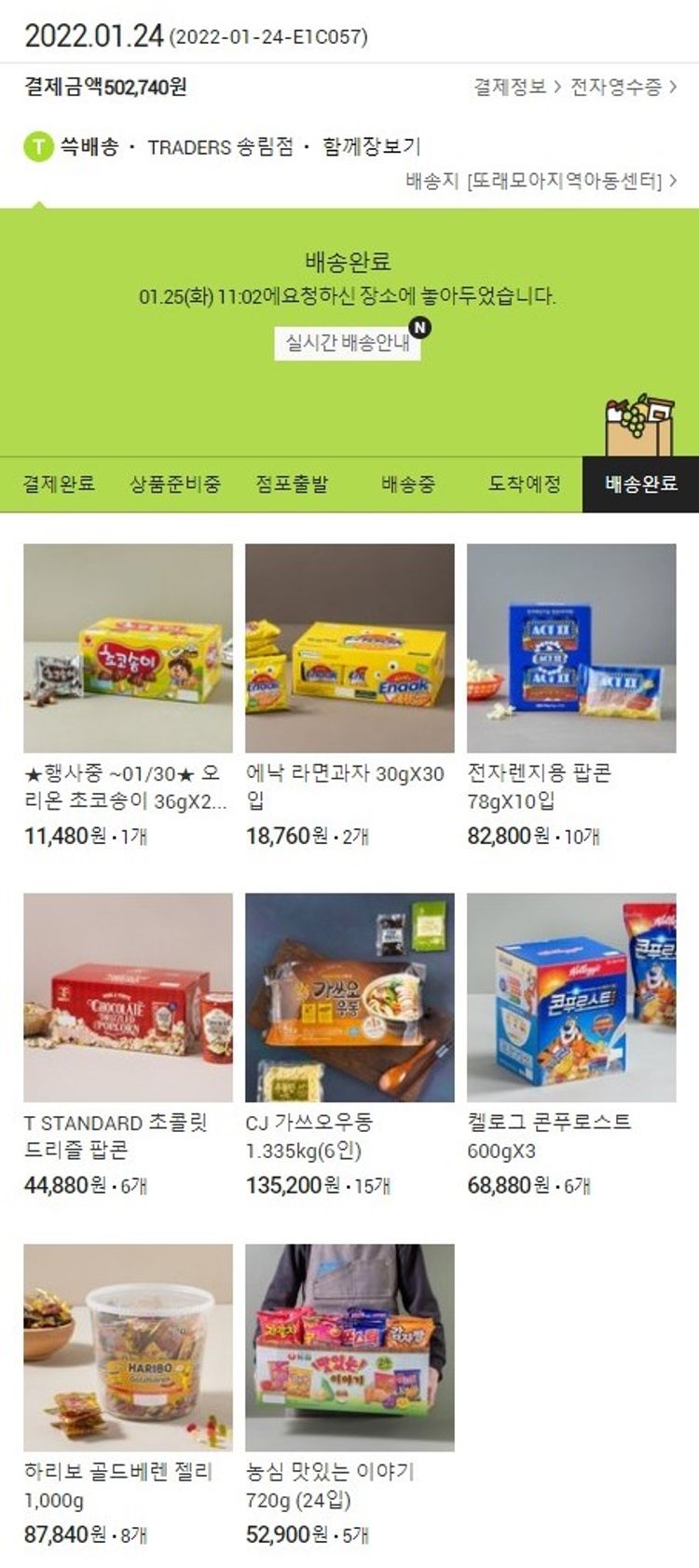Viewport: 699px width, 1568px height.
Task: View the 전자영수증 electronic receipt
Action: 623,88
